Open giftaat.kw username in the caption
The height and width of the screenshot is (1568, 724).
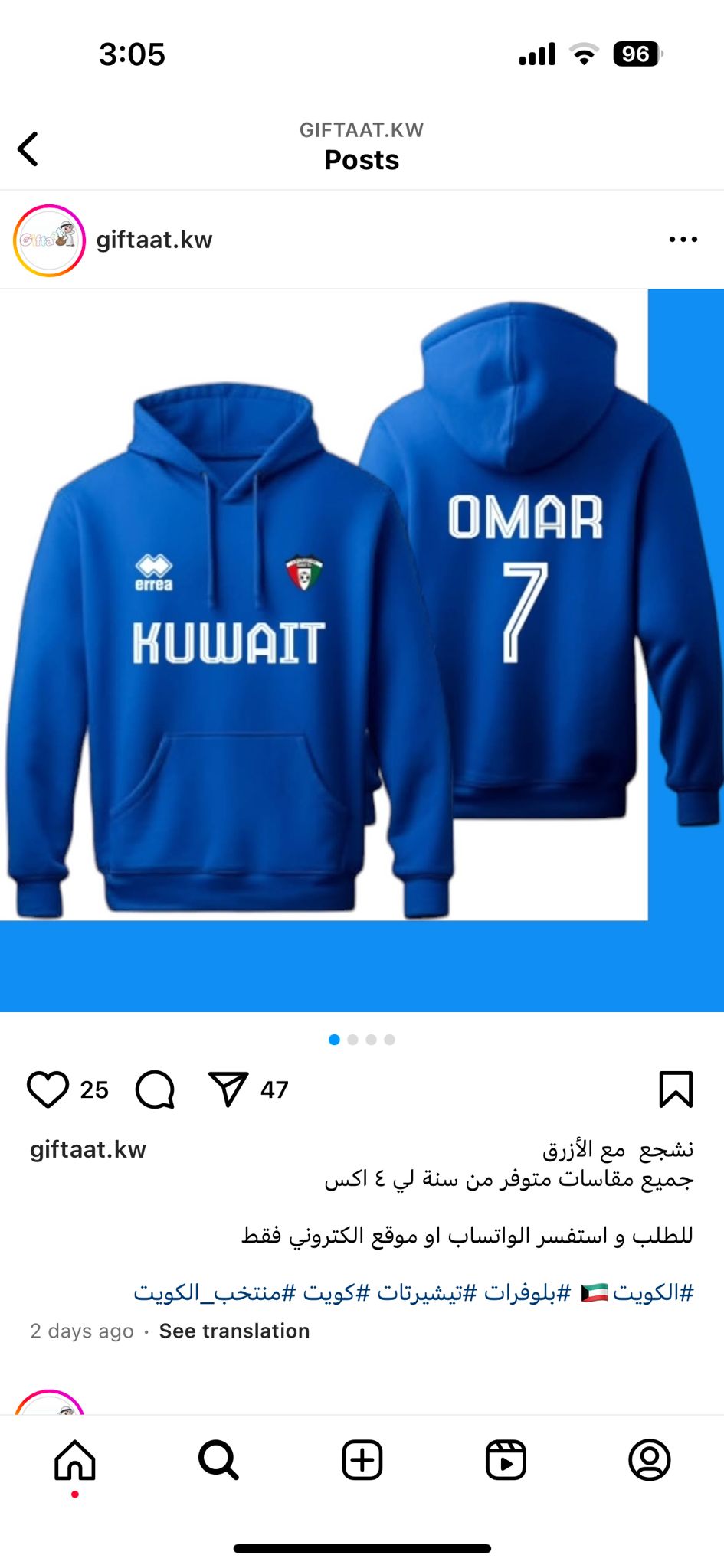88,1149
